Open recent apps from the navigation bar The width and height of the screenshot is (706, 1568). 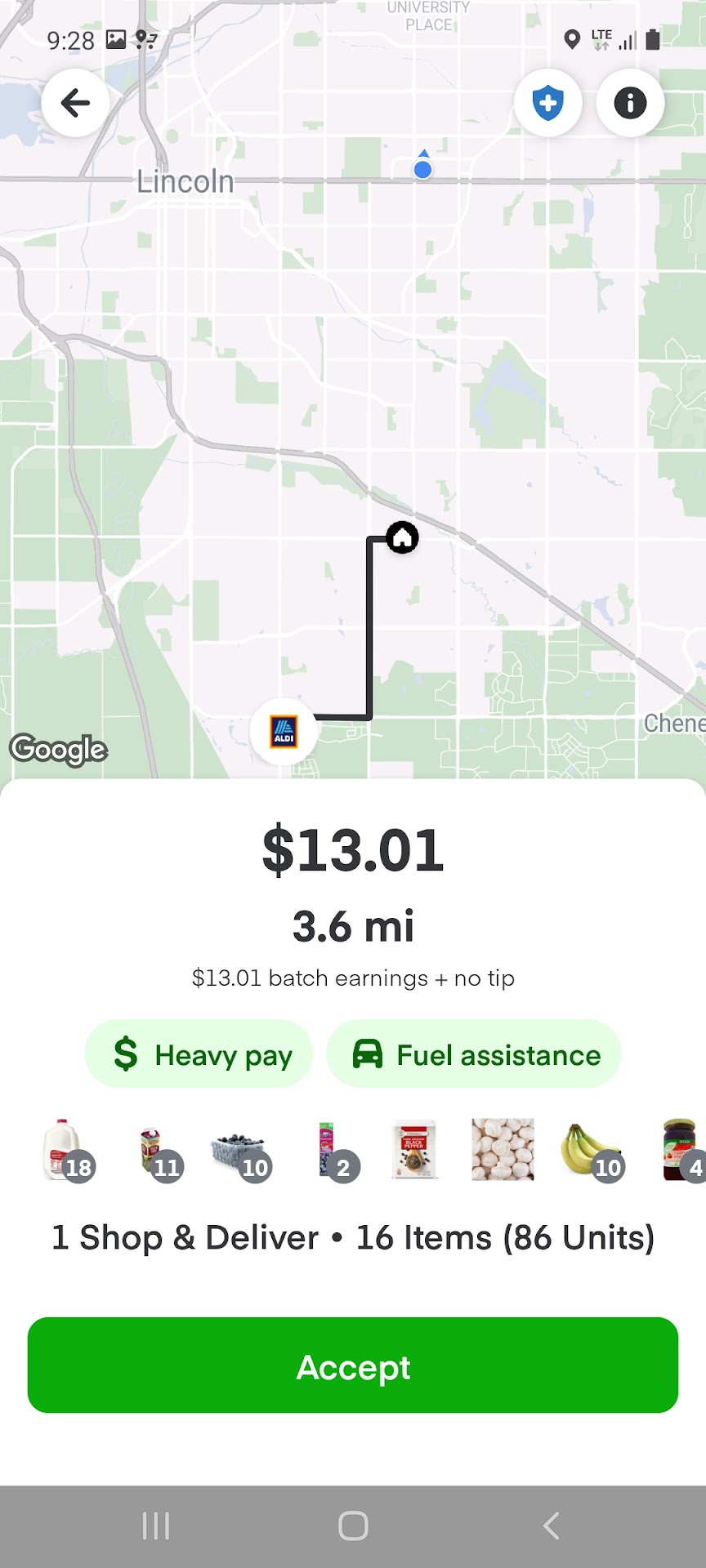(156, 1525)
